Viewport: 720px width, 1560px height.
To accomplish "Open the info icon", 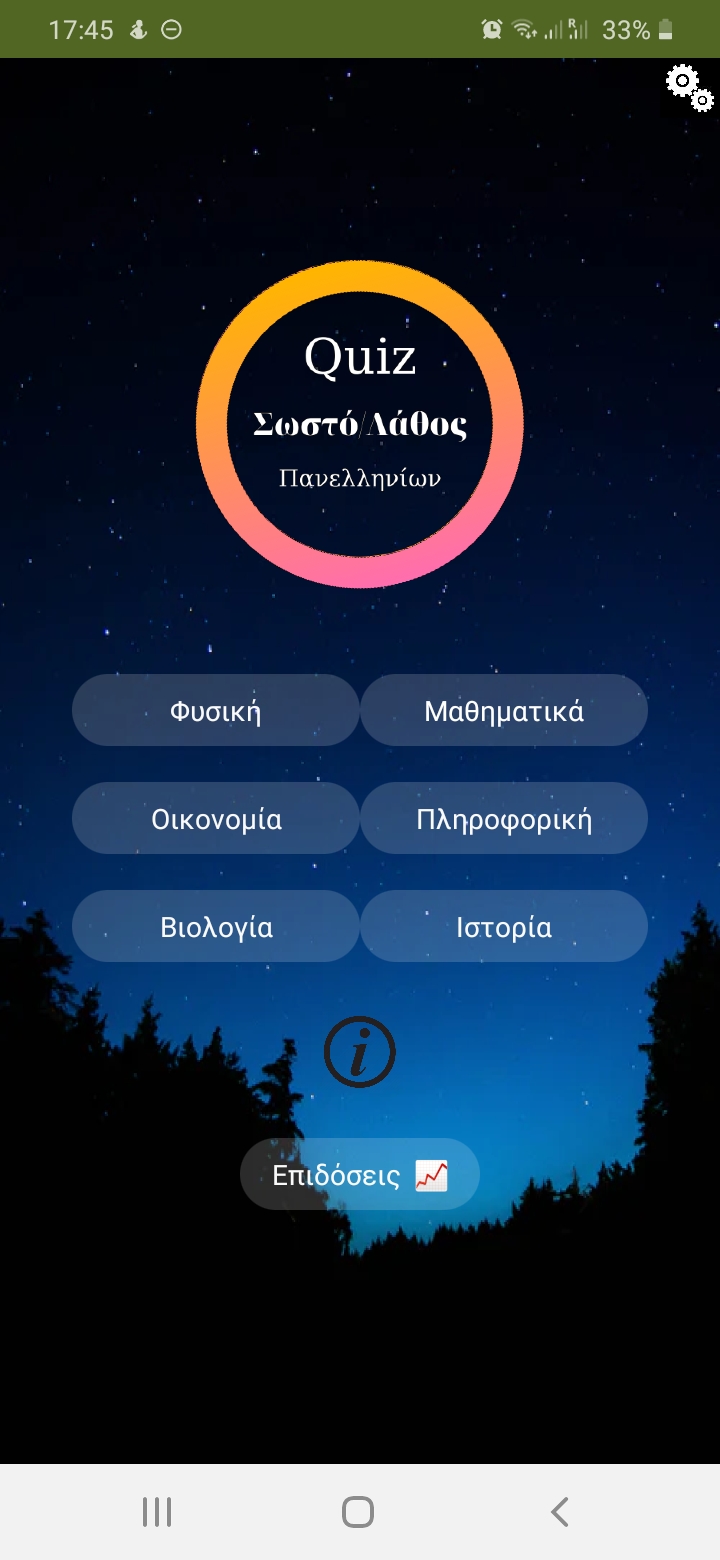I will 360,1052.
